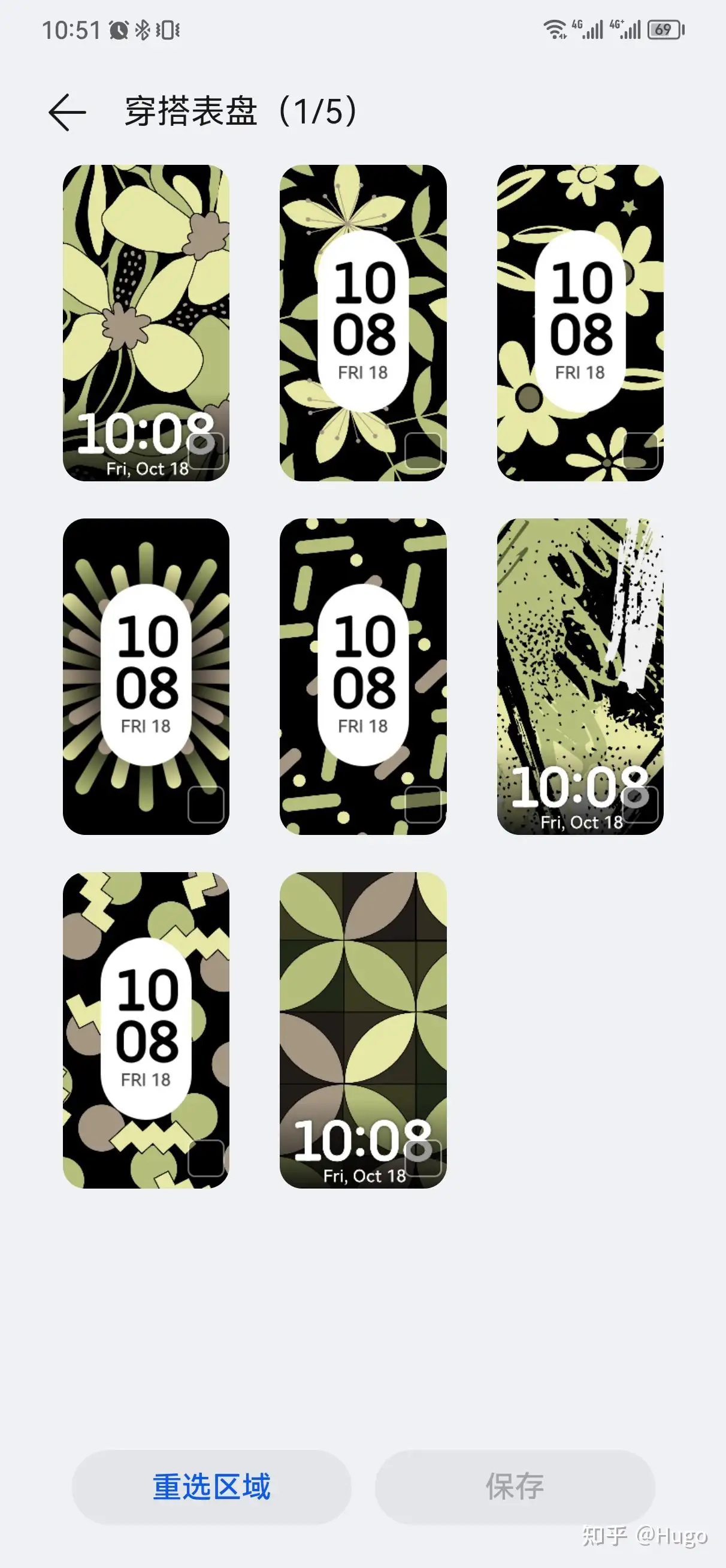The height and width of the screenshot is (1568, 726).
Task: Select the zigzag and circles face
Action: (146, 1030)
